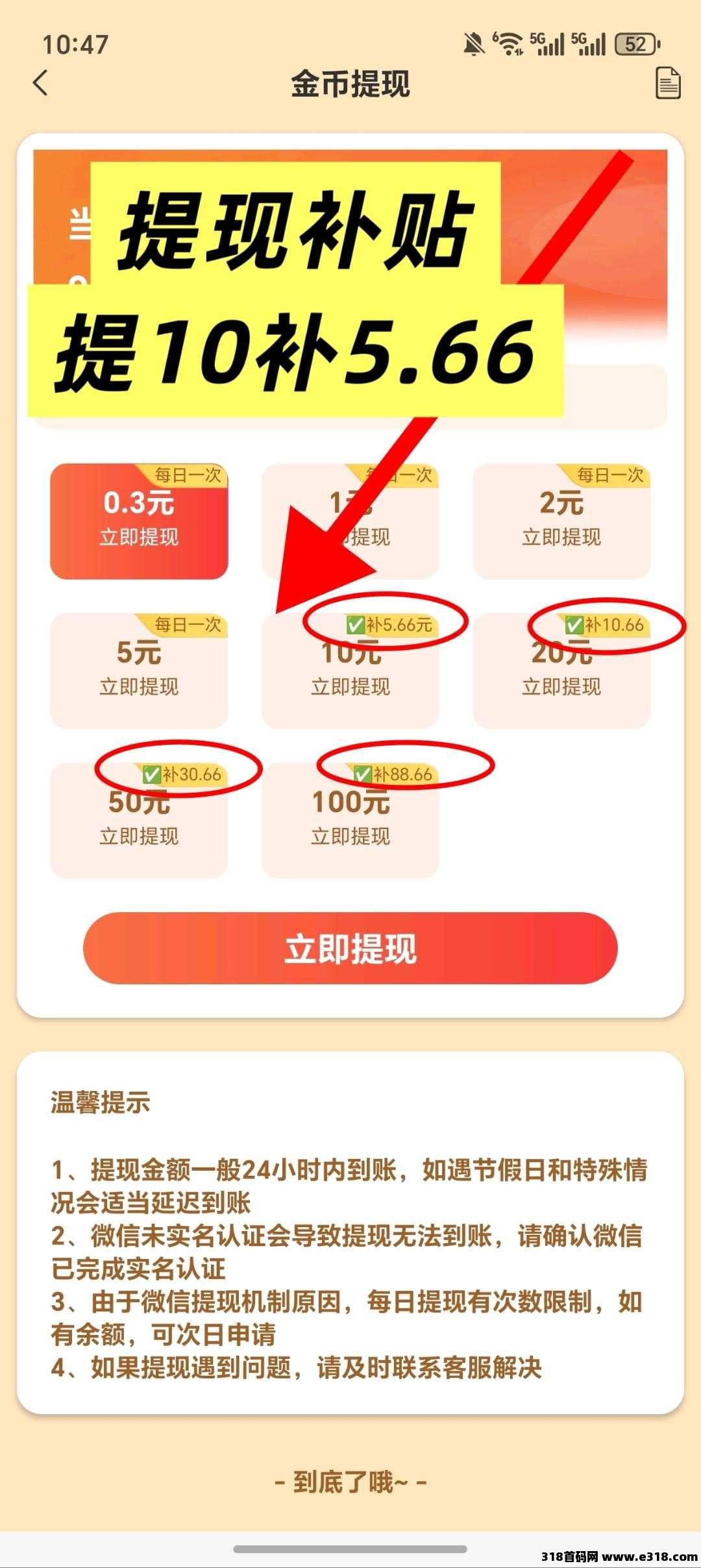Go back from the 金币提现 page

pyautogui.click(x=40, y=83)
